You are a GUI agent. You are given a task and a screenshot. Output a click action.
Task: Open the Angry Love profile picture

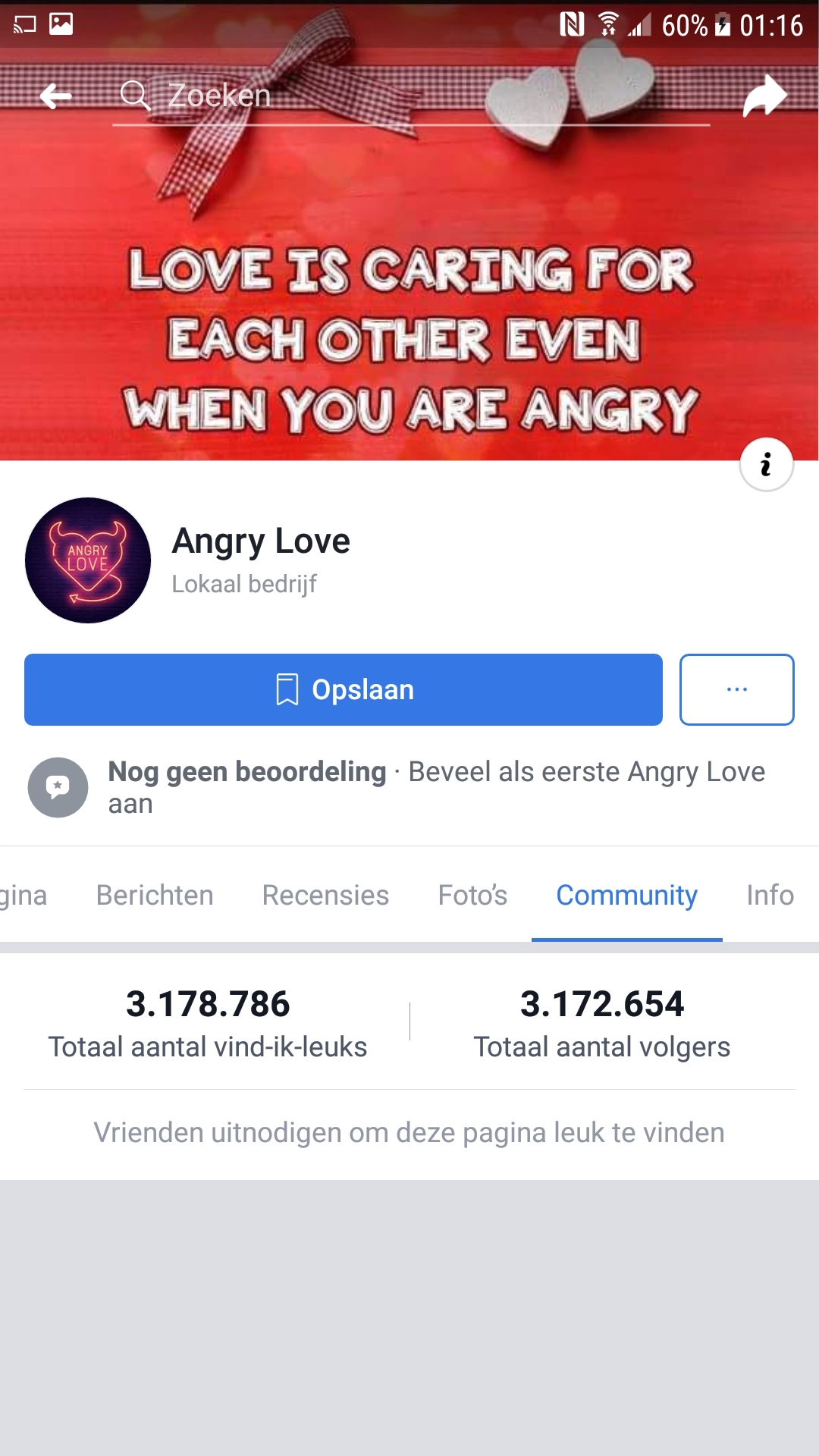pyautogui.click(x=88, y=560)
